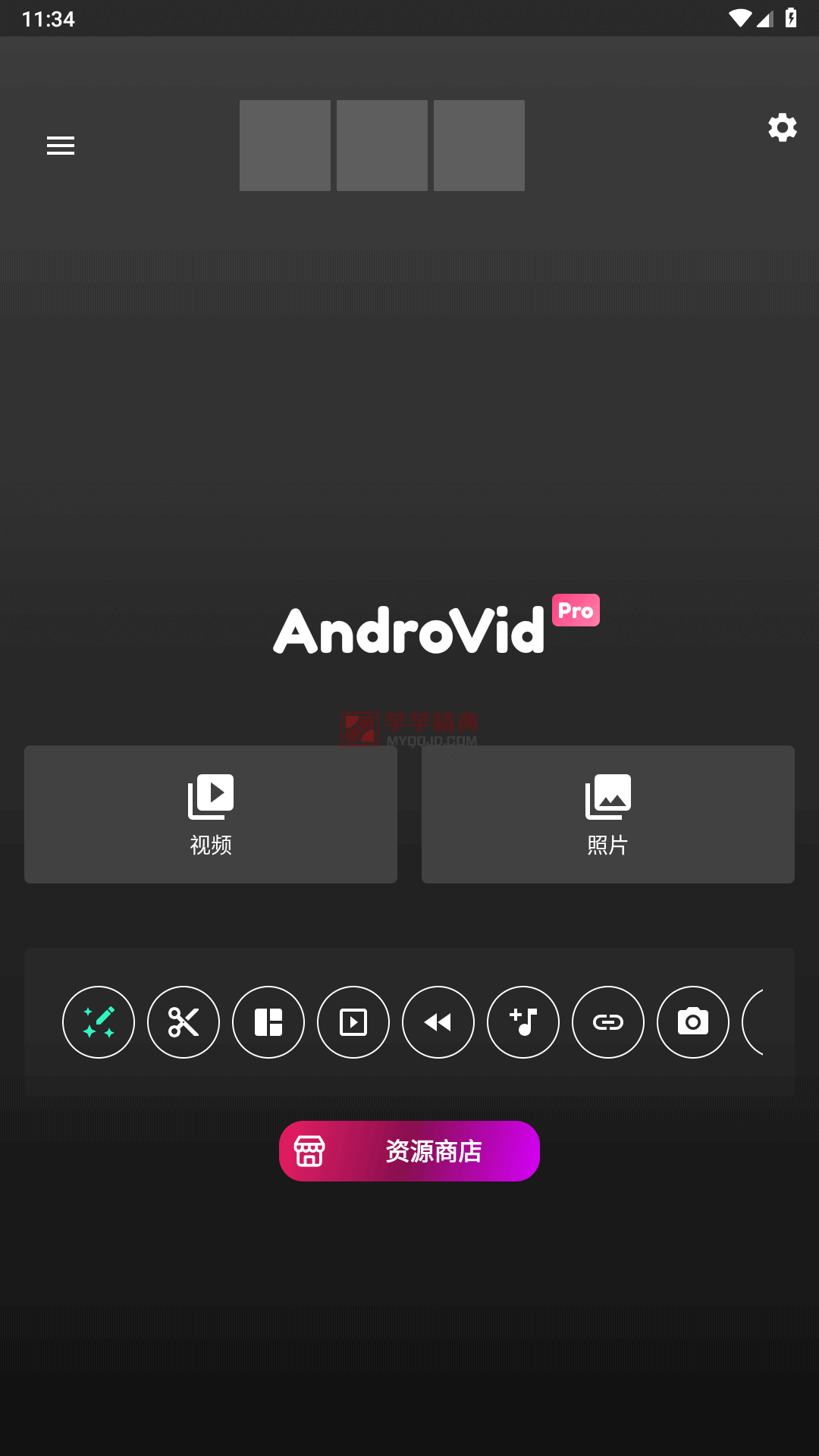The width and height of the screenshot is (819, 1456).
Task: Open the link/merge videos tool
Action: click(x=608, y=1022)
